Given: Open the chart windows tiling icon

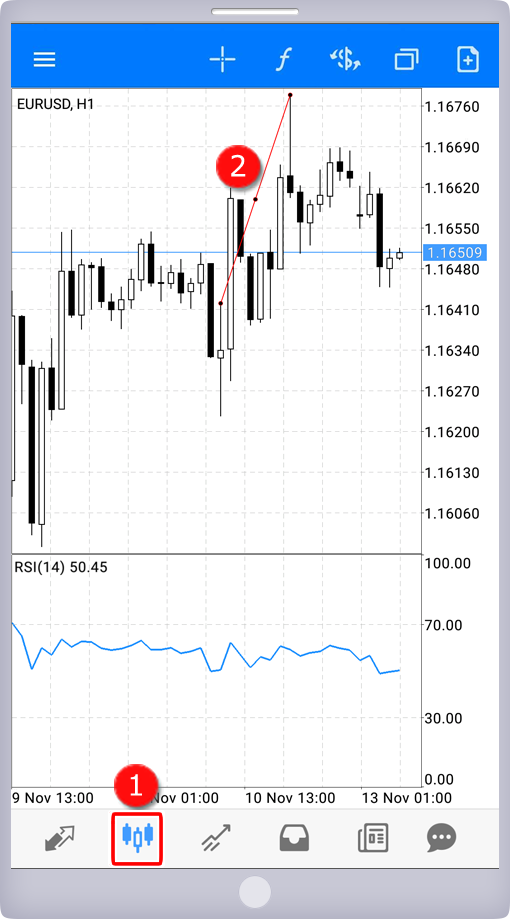Looking at the screenshot, I should [407, 59].
